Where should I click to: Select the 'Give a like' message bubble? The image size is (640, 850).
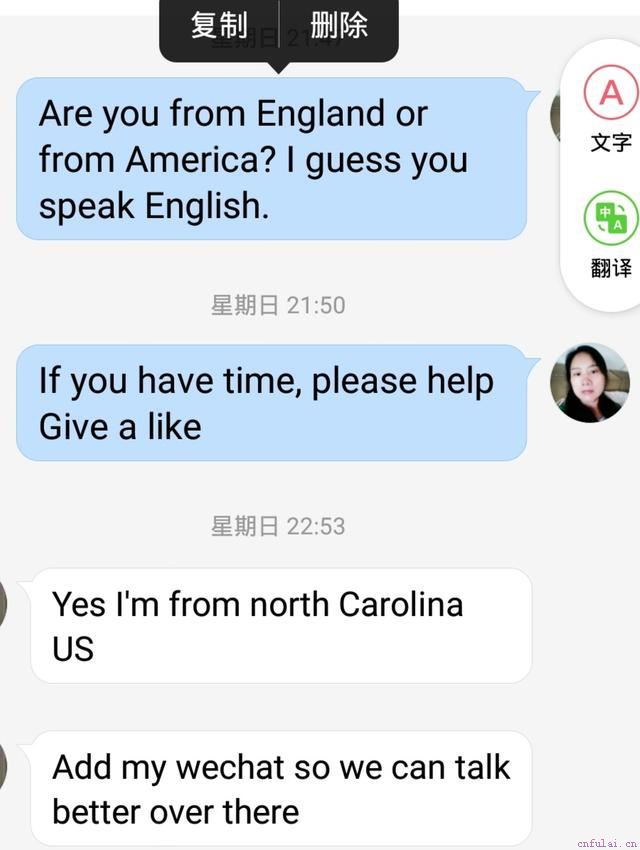270,403
